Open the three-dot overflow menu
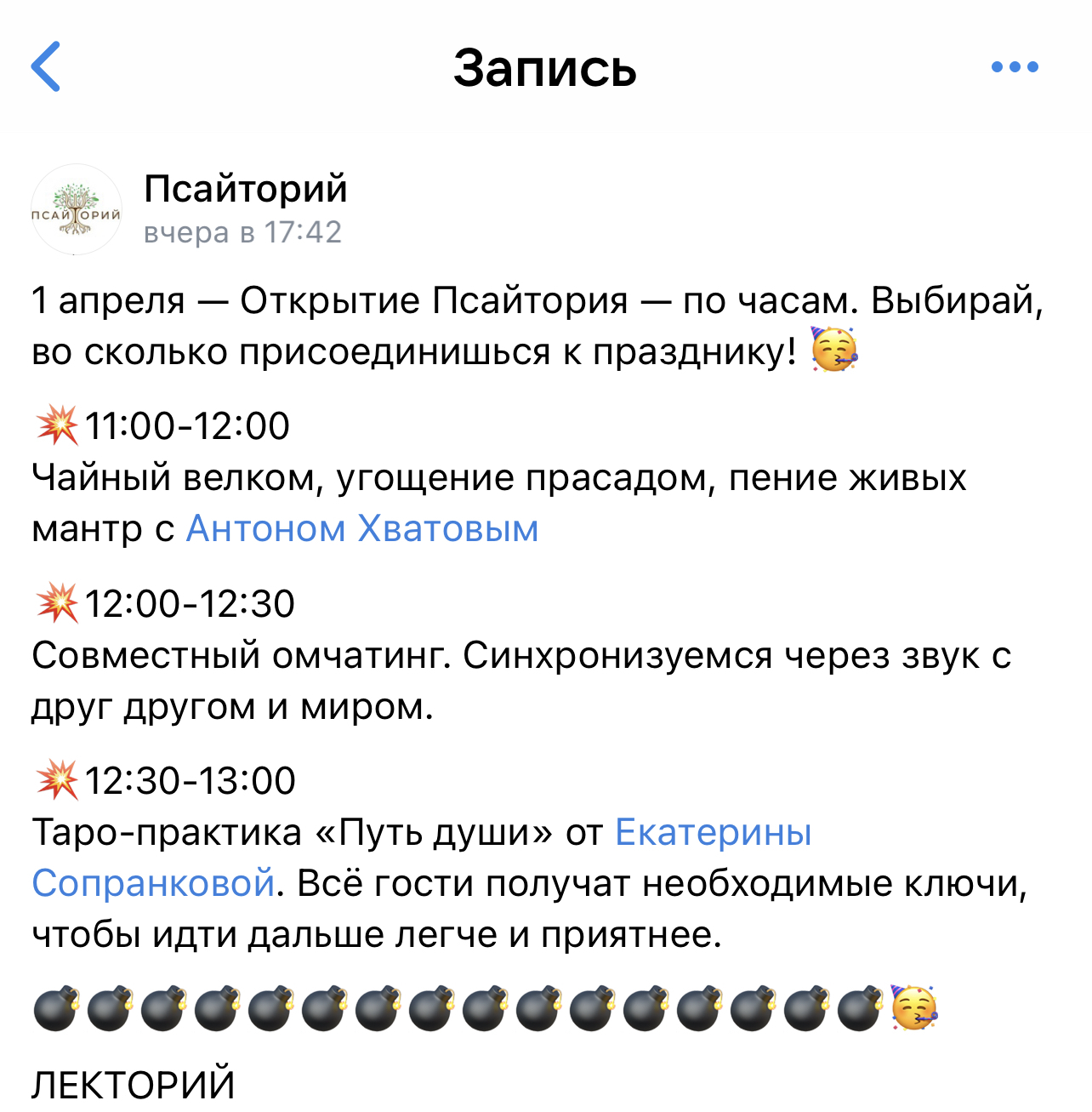The height and width of the screenshot is (1112, 1092). click(x=1015, y=67)
